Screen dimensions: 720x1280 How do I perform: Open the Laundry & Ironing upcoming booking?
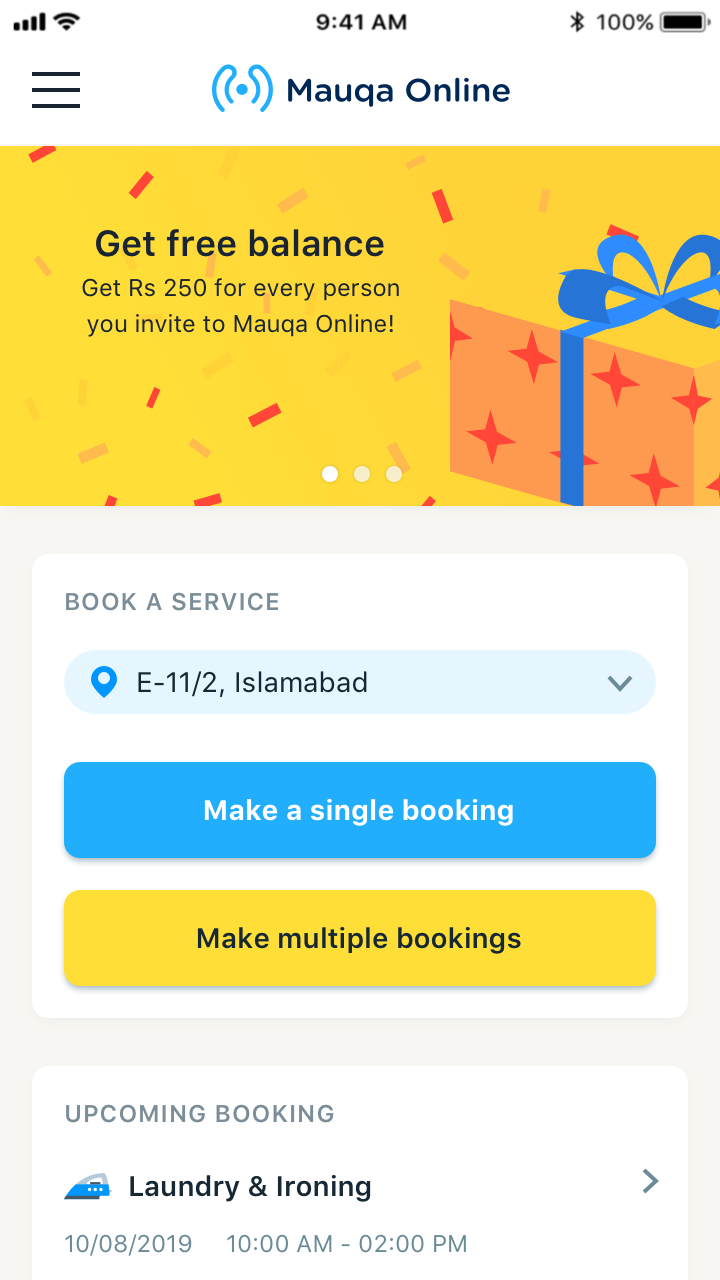[x=360, y=1187]
